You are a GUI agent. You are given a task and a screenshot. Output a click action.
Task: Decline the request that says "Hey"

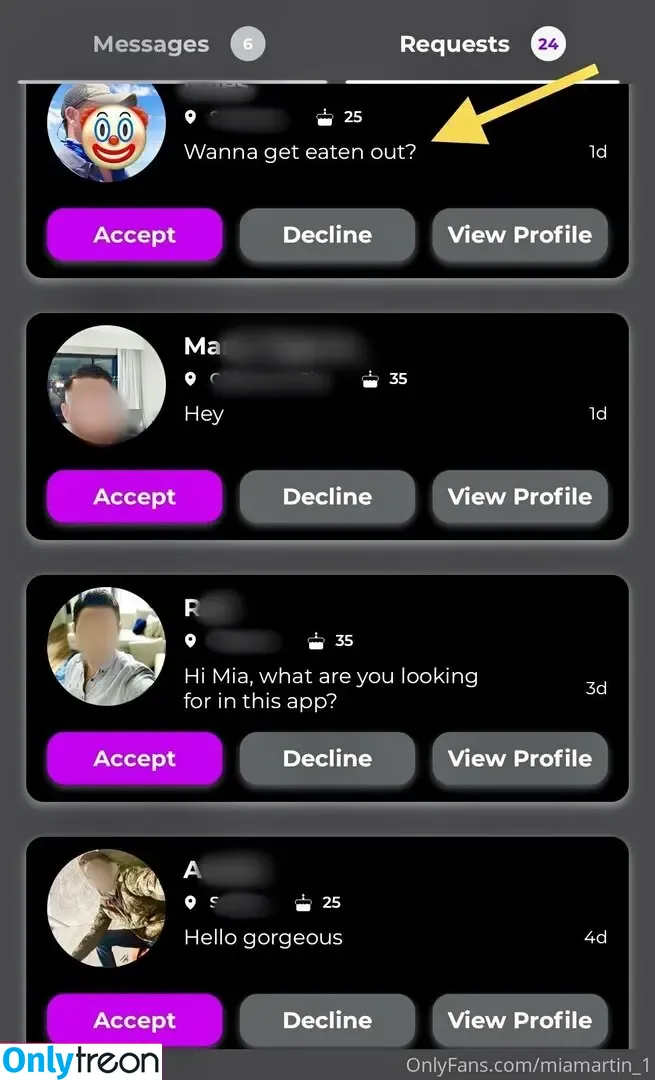click(x=327, y=497)
